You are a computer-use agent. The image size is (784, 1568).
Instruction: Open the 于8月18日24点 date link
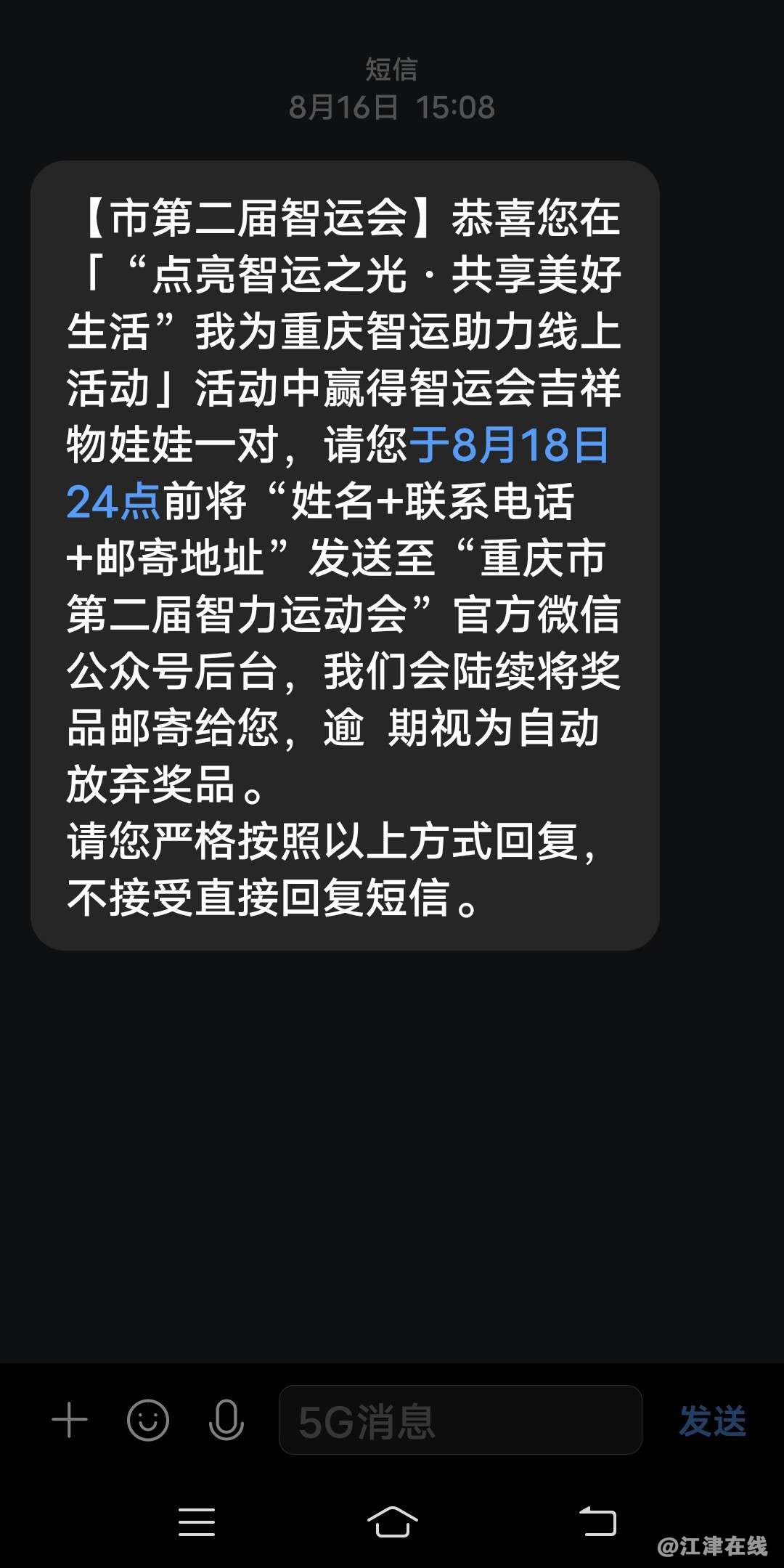tap(508, 445)
